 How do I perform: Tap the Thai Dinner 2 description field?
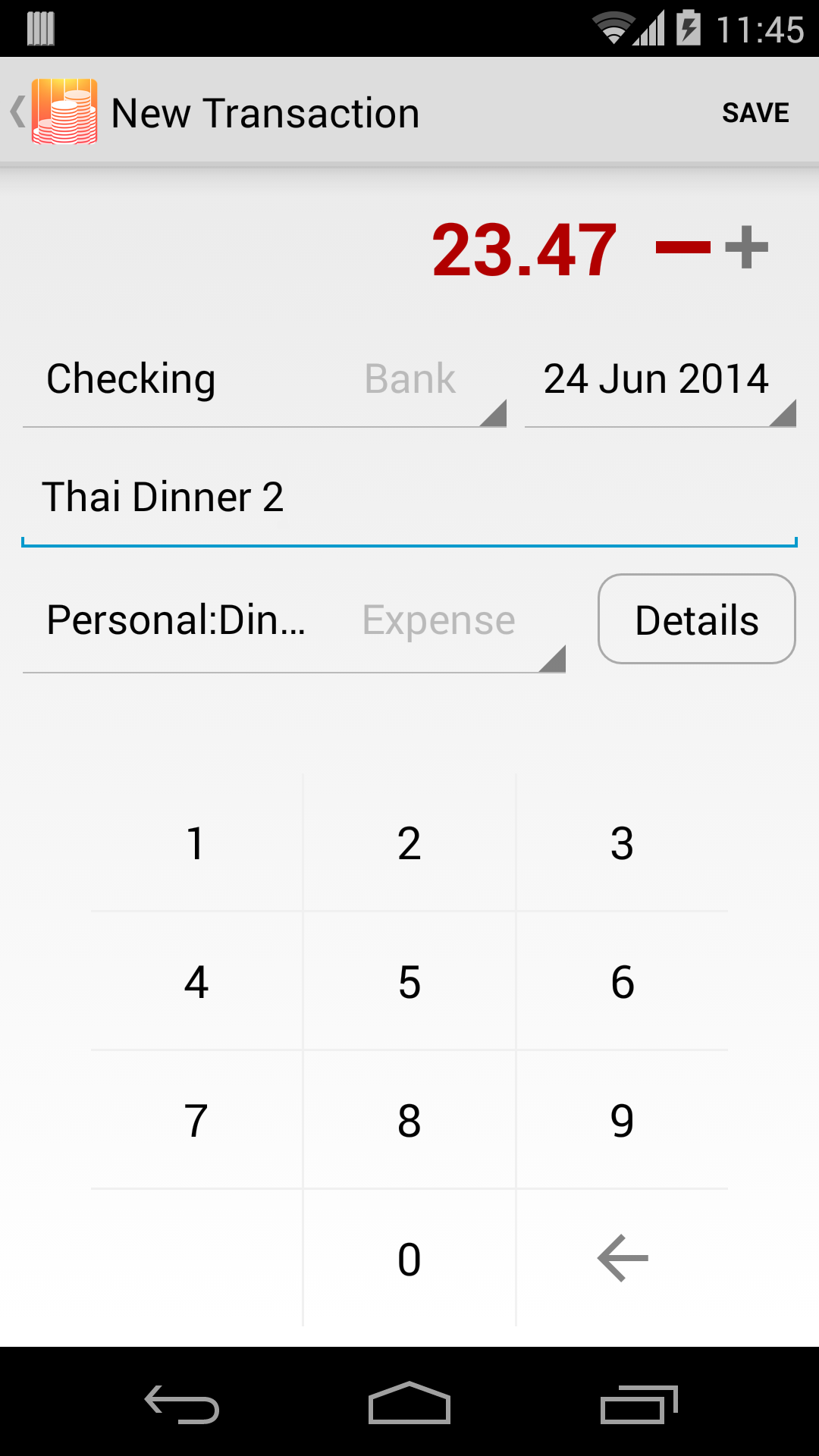(303, 497)
